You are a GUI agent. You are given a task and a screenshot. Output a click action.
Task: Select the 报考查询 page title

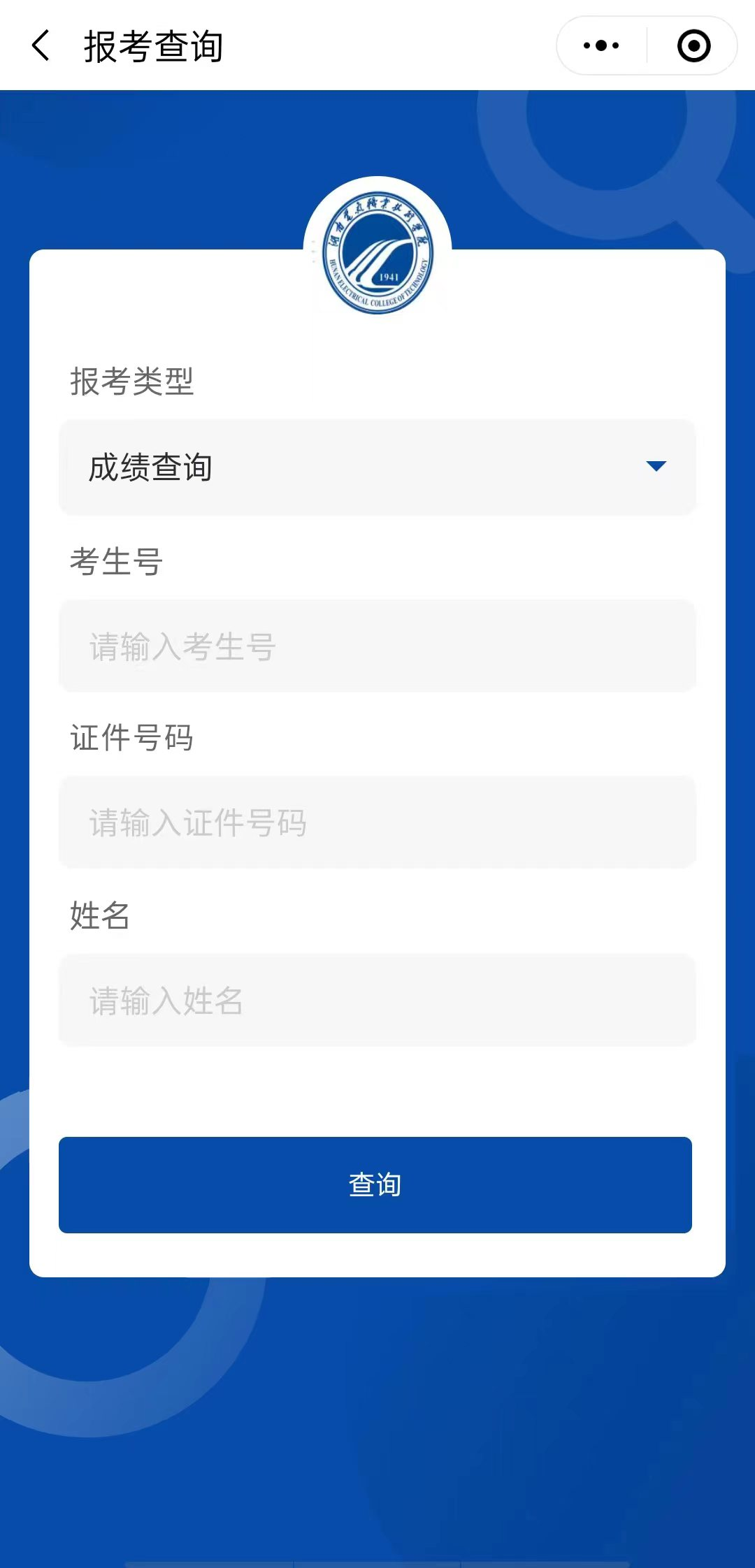[152, 45]
